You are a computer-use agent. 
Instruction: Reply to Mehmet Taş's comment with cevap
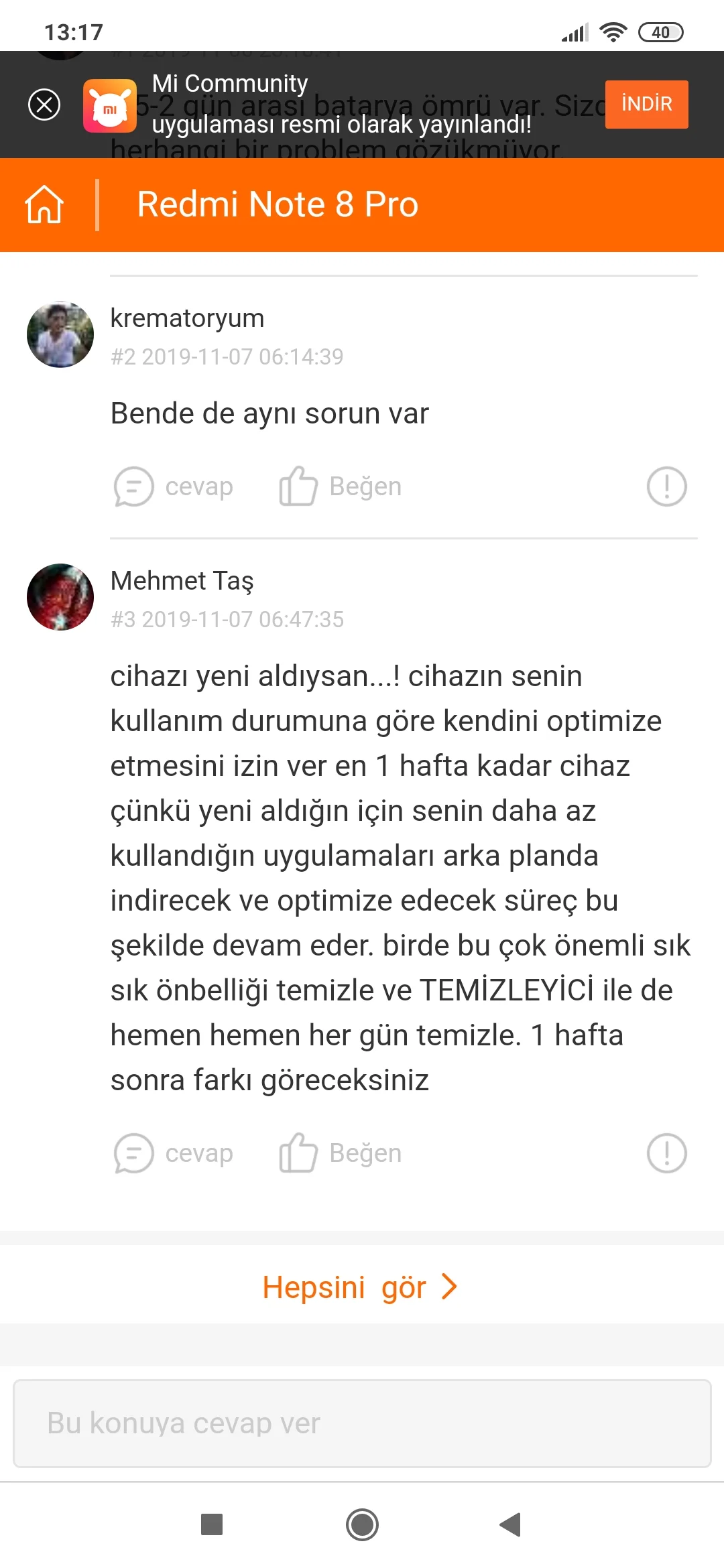(x=174, y=1153)
